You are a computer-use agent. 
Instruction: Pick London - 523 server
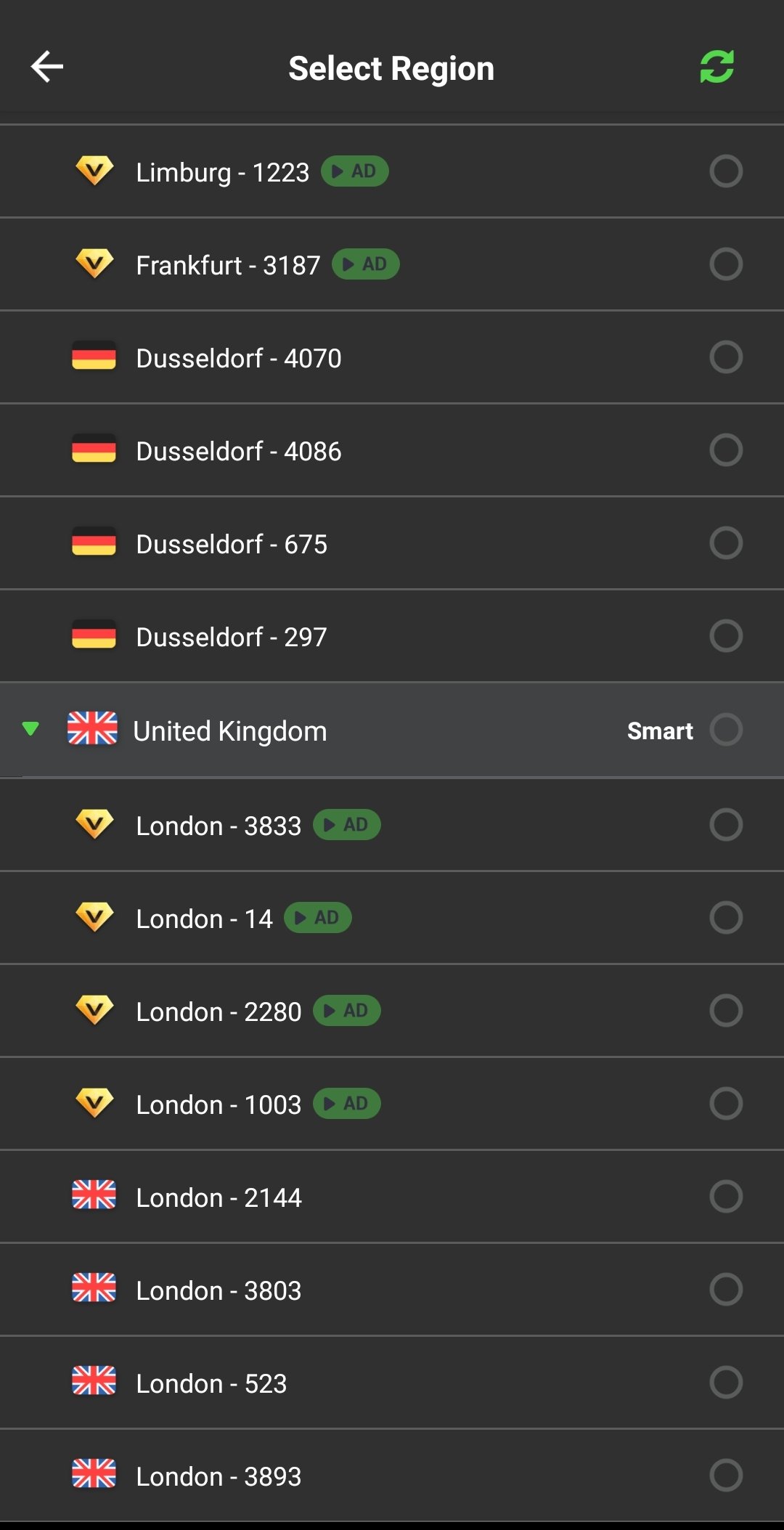392,1383
